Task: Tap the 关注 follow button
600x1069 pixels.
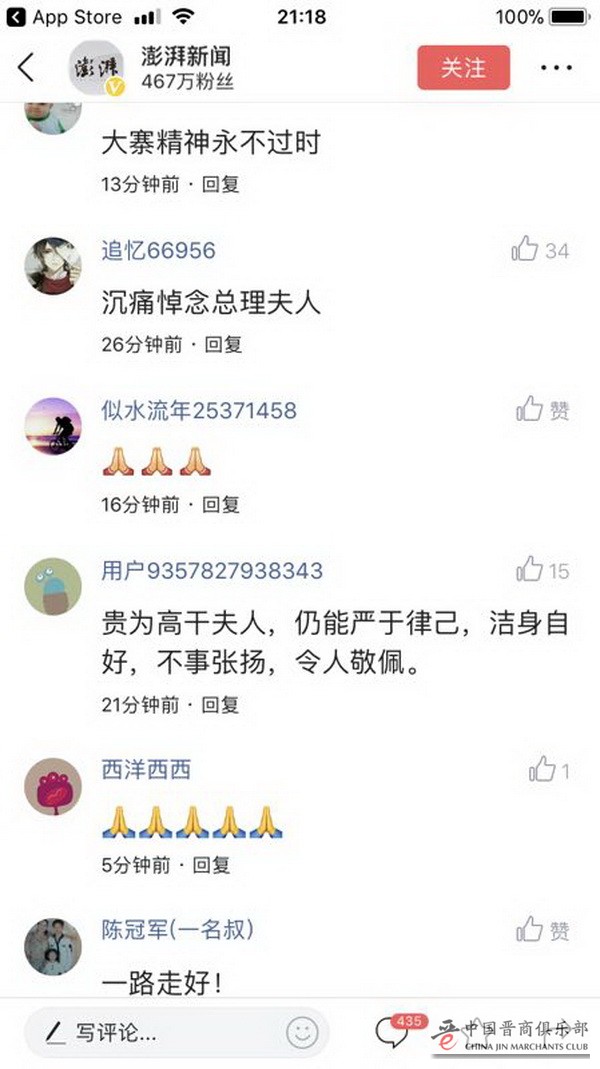Action: pyautogui.click(x=463, y=68)
